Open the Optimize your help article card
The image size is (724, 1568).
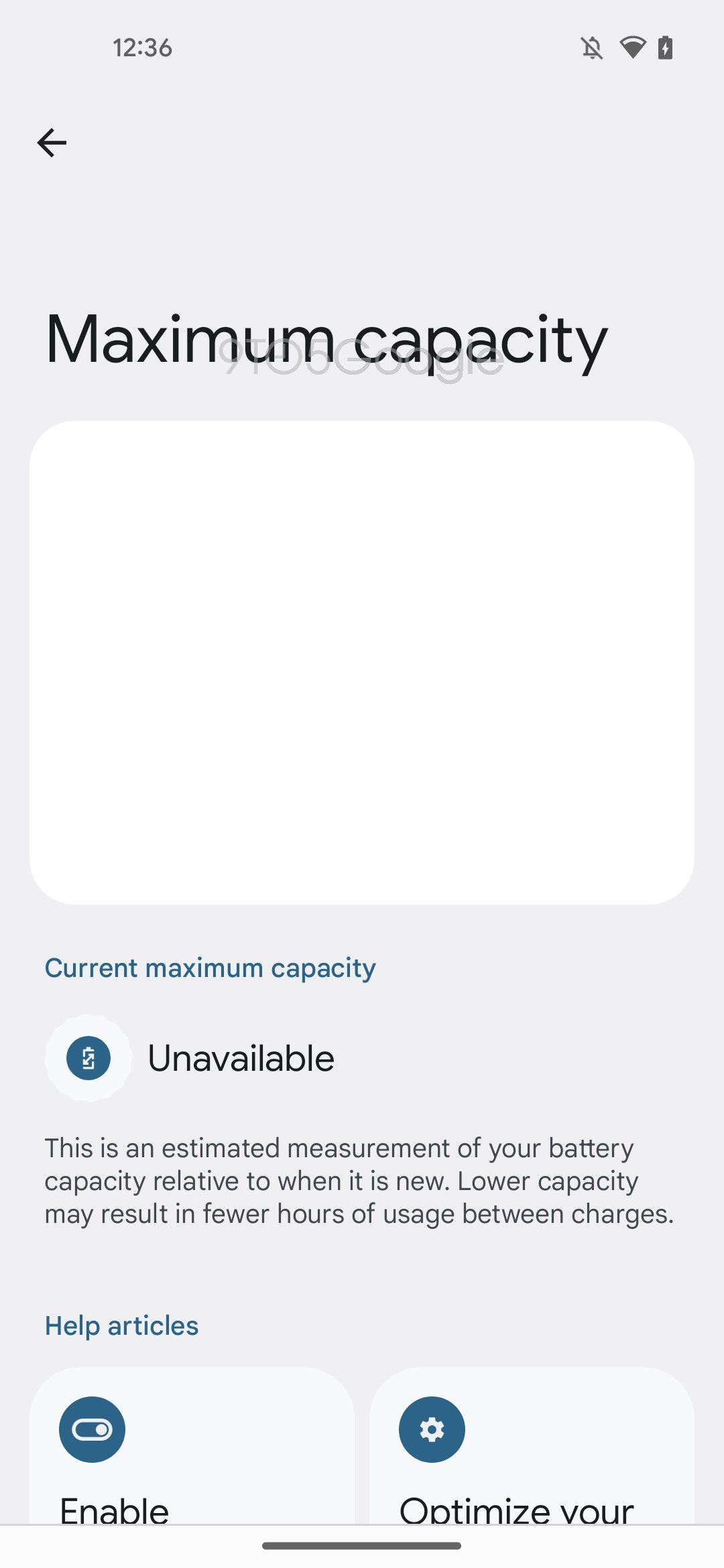tap(531, 1447)
